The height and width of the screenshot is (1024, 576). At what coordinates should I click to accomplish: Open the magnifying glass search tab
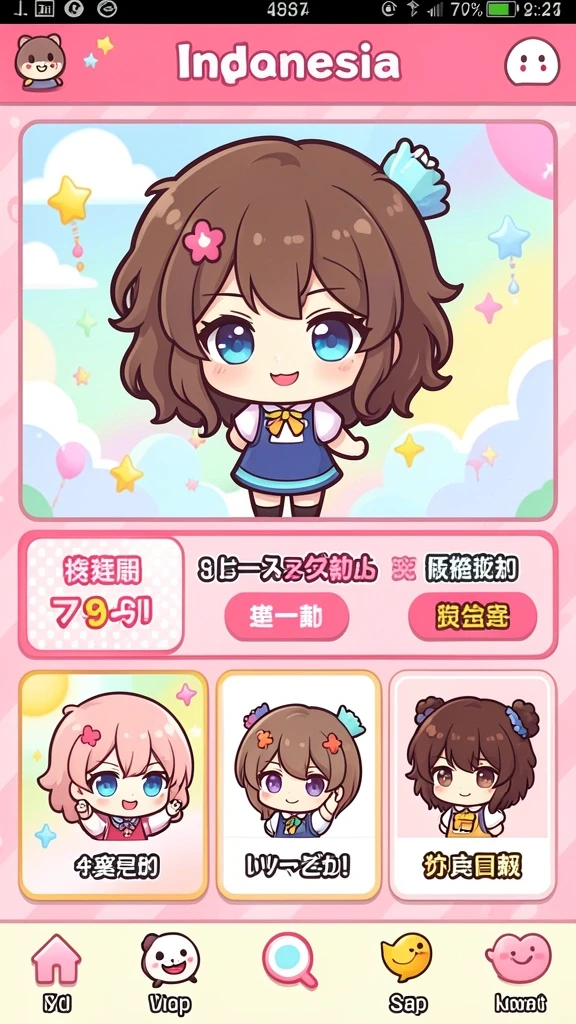click(289, 961)
